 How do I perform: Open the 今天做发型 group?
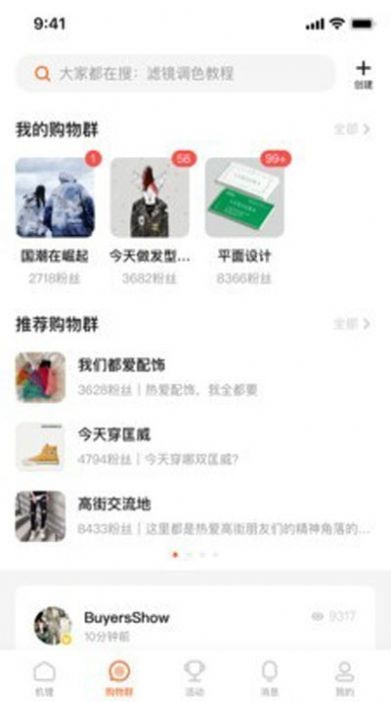150,219
